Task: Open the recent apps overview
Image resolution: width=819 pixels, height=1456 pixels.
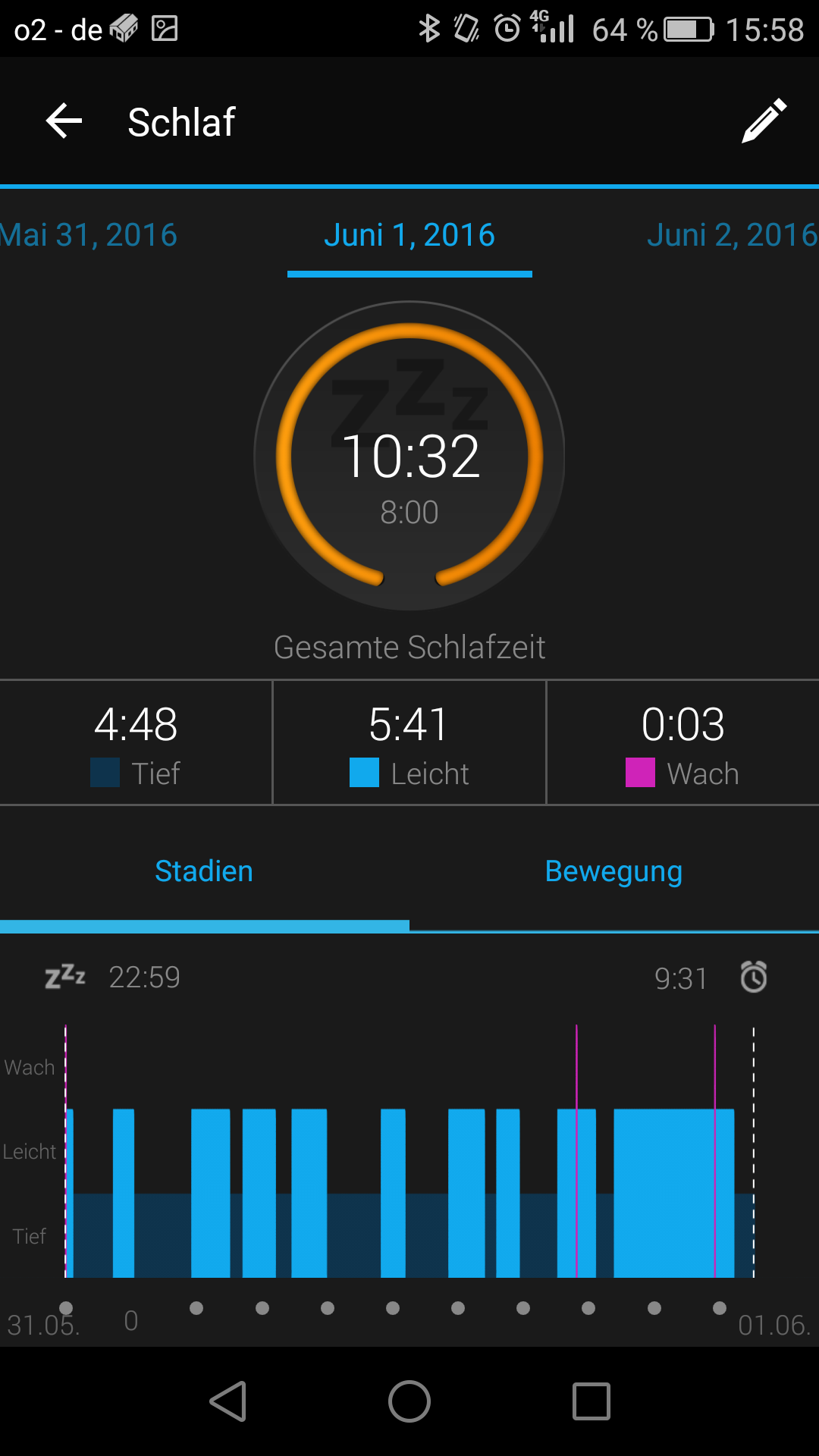Action: pyautogui.click(x=591, y=1401)
